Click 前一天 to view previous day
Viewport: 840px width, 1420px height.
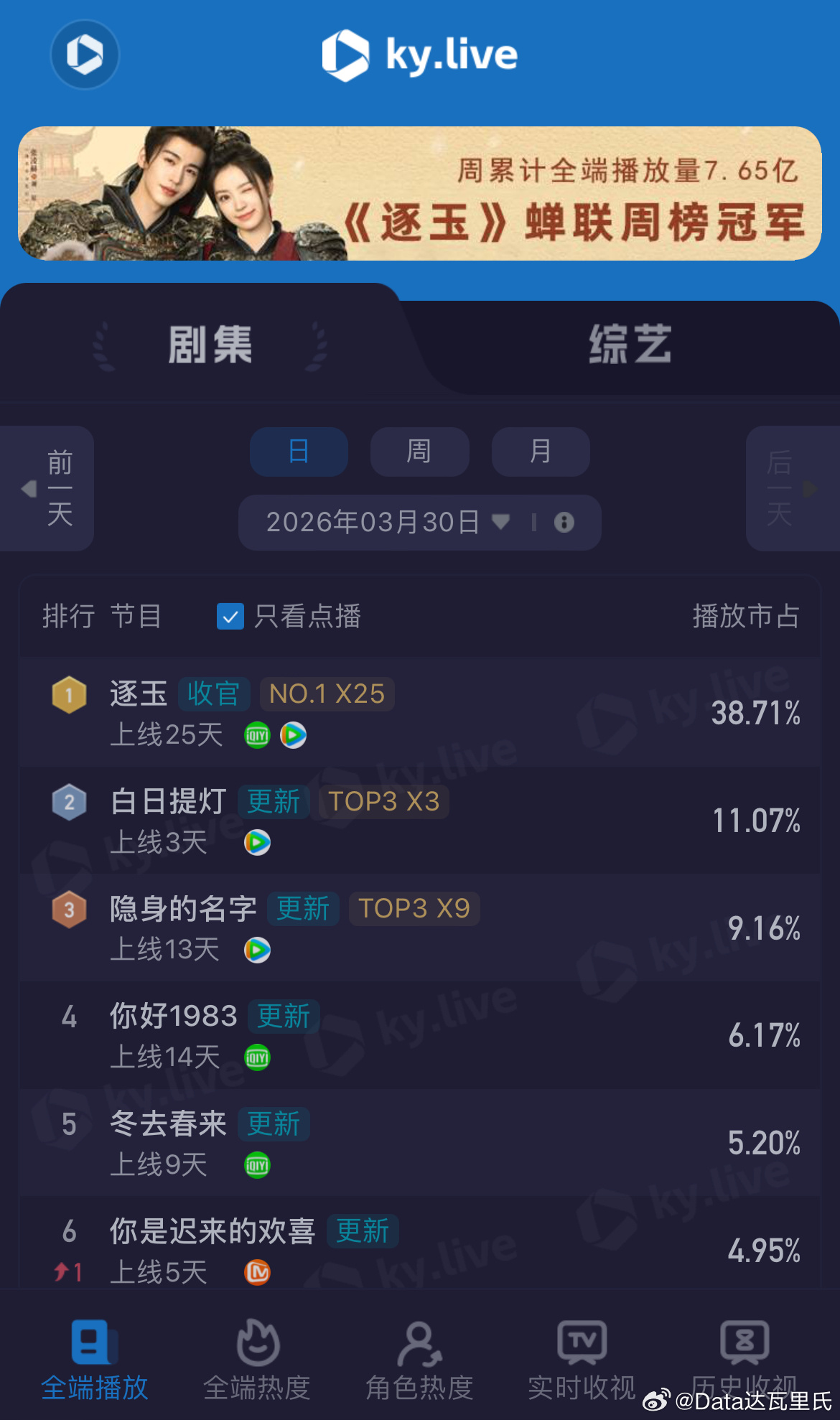click(x=59, y=489)
